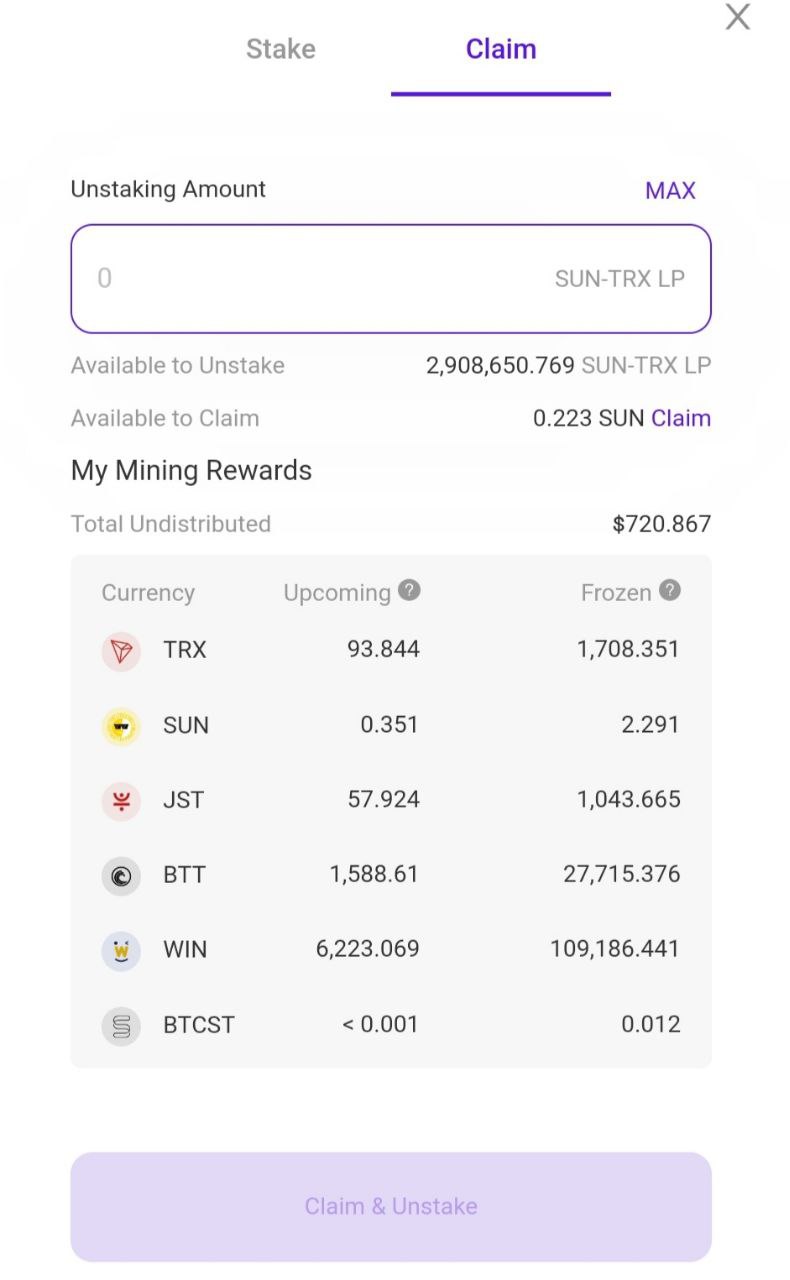Focus the Unstaking Amount input field
The image size is (790, 1280).
[x=391, y=279]
